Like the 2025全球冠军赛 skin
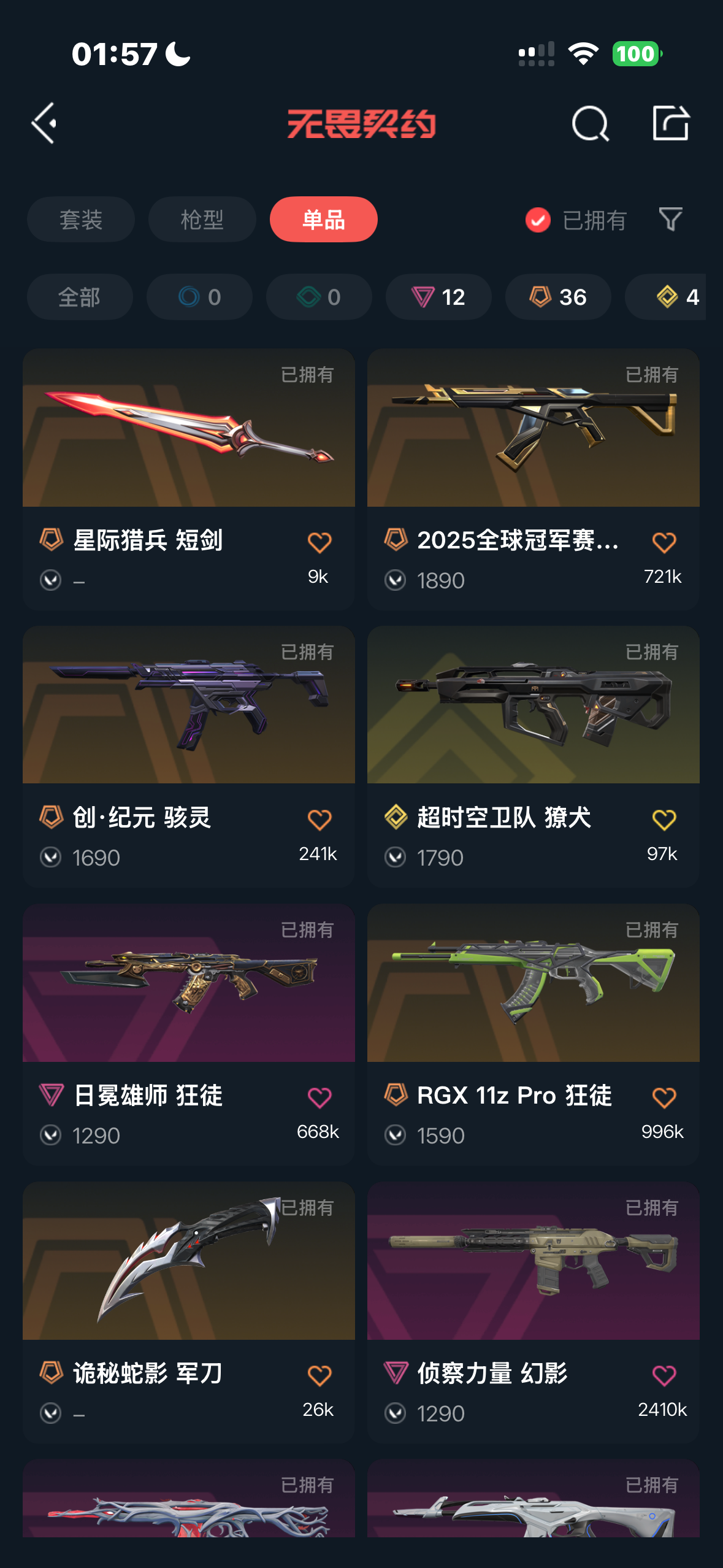723x1568 pixels. (x=664, y=542)
